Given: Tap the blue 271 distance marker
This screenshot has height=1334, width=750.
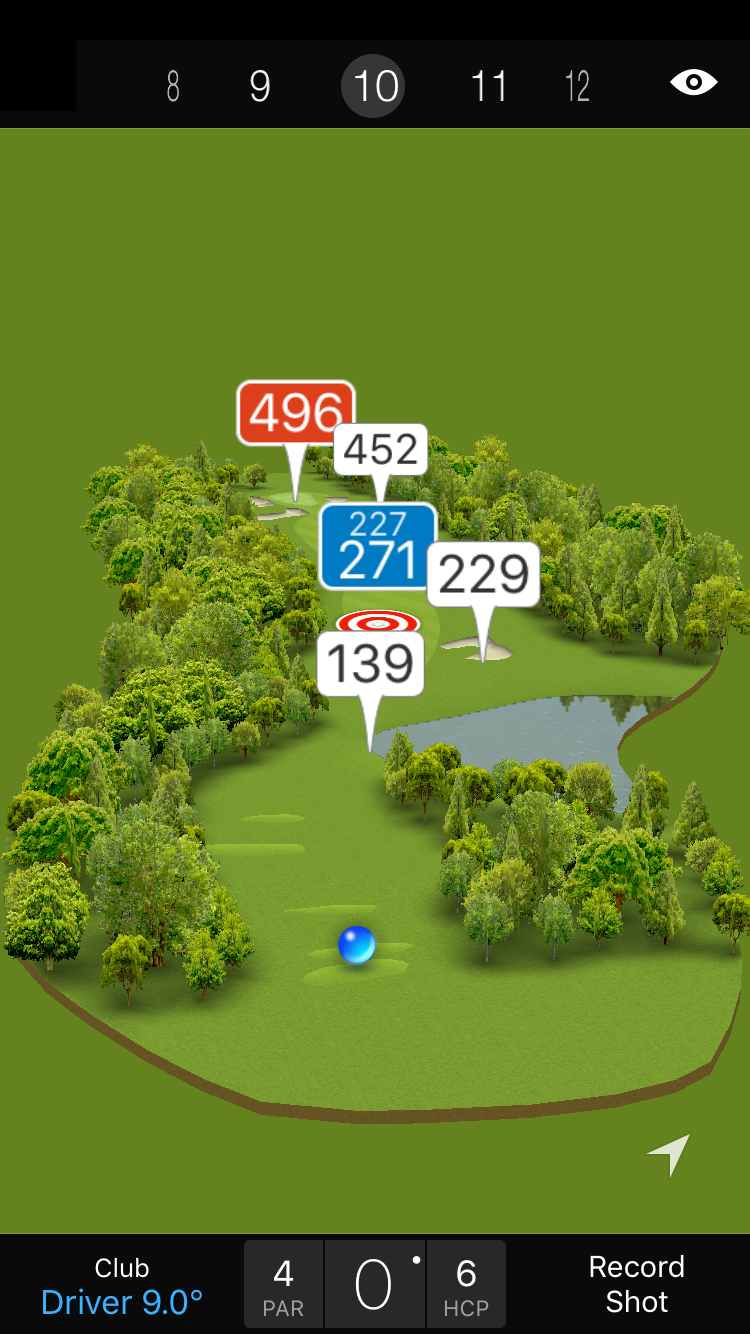Looking at the screenshot, I should tap(378, 546).
